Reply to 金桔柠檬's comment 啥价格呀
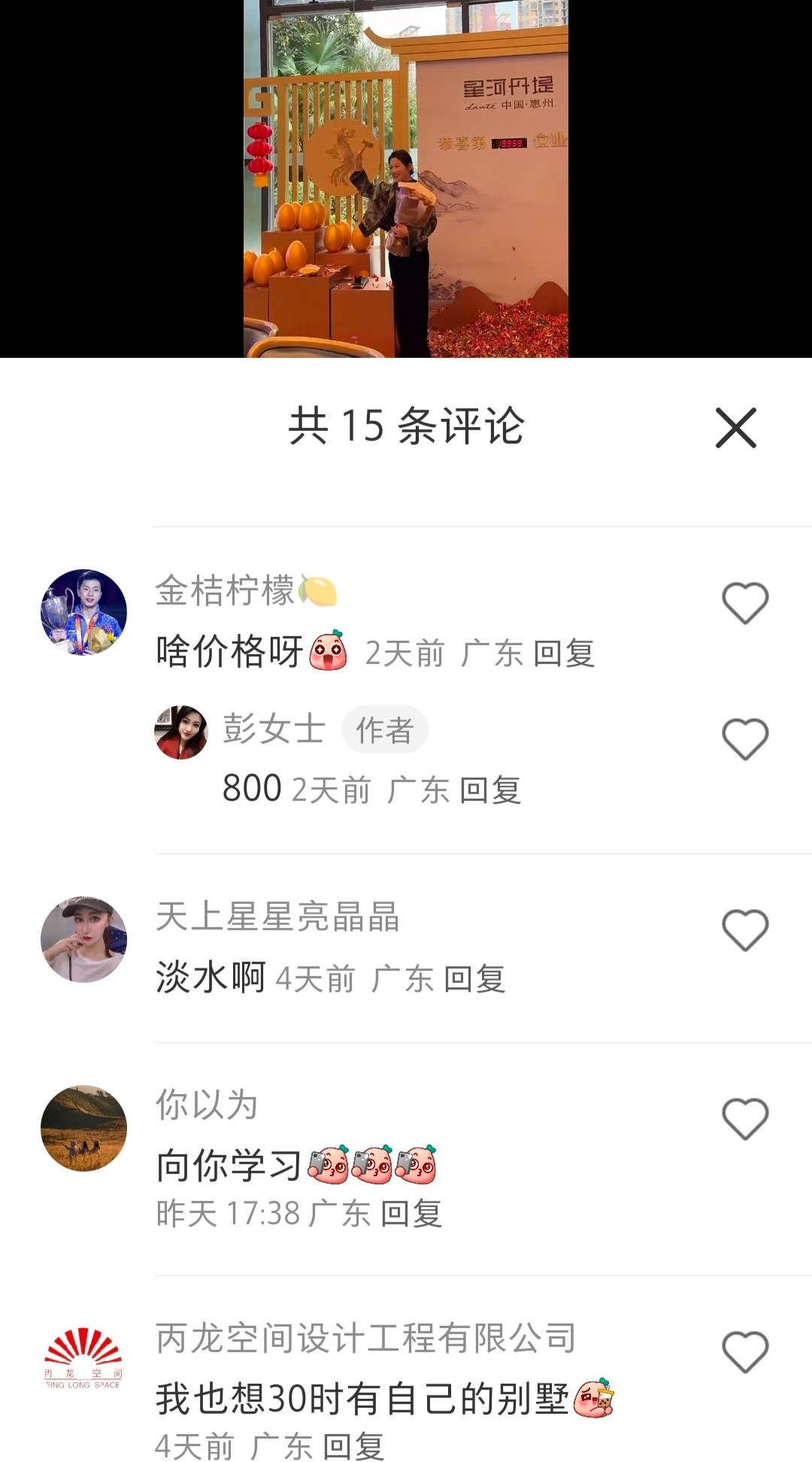812x1462 pixels. point(564,654)
